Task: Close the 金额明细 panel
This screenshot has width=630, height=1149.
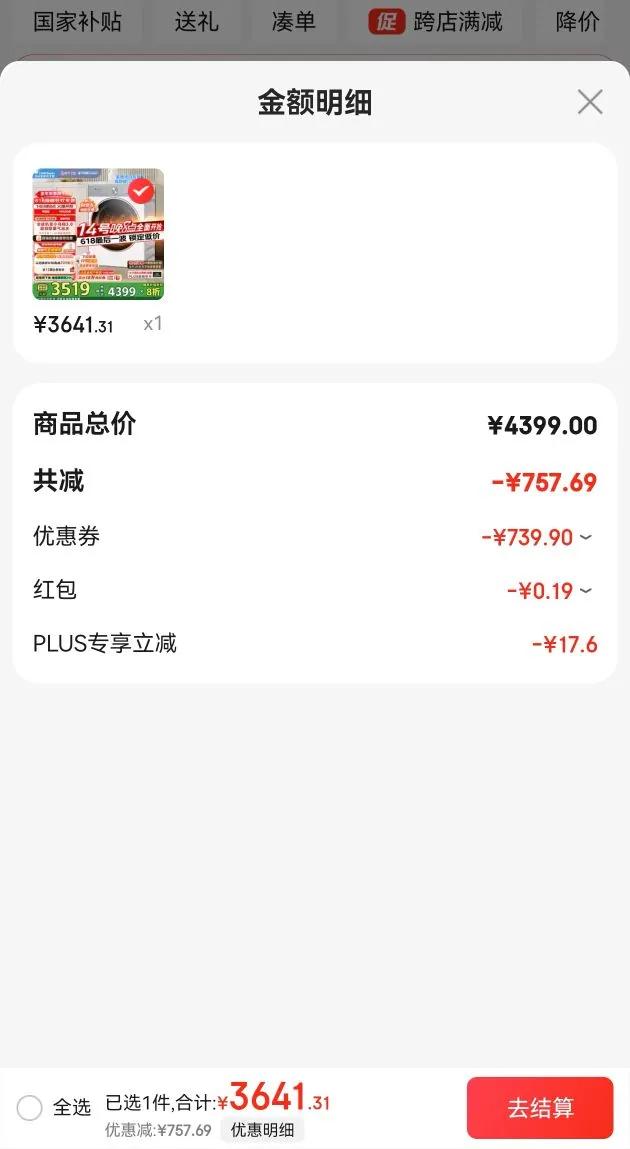Action: click(590, 102)
